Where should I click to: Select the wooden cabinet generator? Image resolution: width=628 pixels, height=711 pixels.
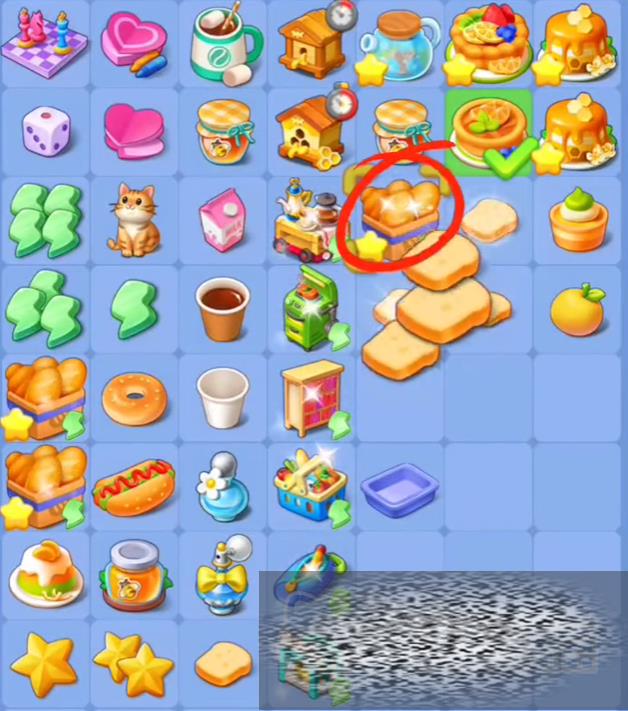(311, 398)
